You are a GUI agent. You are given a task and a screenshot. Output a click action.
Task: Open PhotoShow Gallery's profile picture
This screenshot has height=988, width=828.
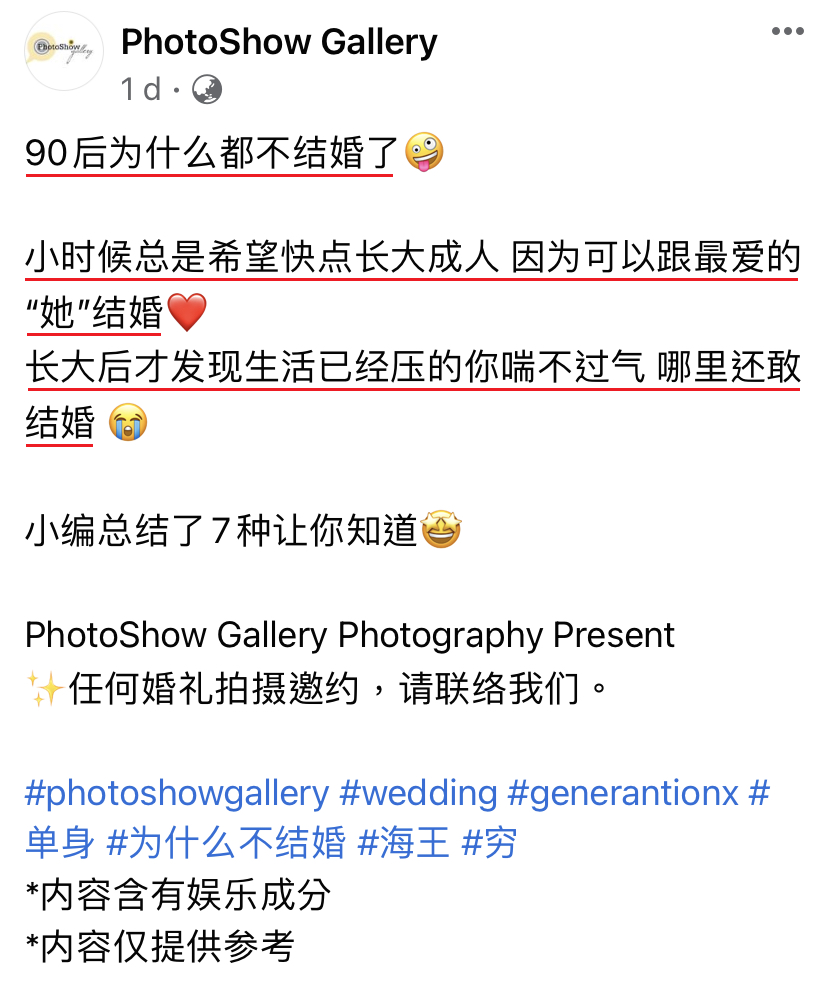click(64, 52)
